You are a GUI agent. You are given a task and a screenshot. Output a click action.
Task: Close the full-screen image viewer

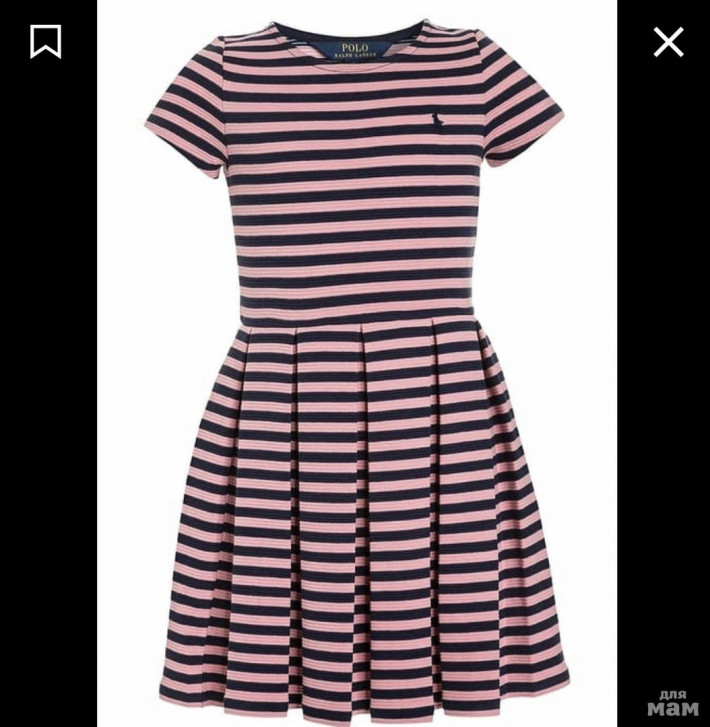(x=668, y=42)
